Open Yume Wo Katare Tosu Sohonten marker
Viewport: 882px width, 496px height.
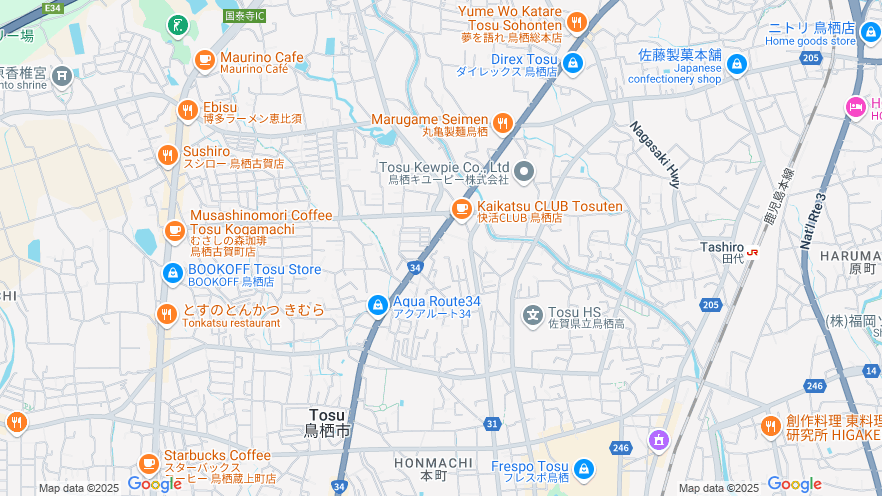[576, 21]
